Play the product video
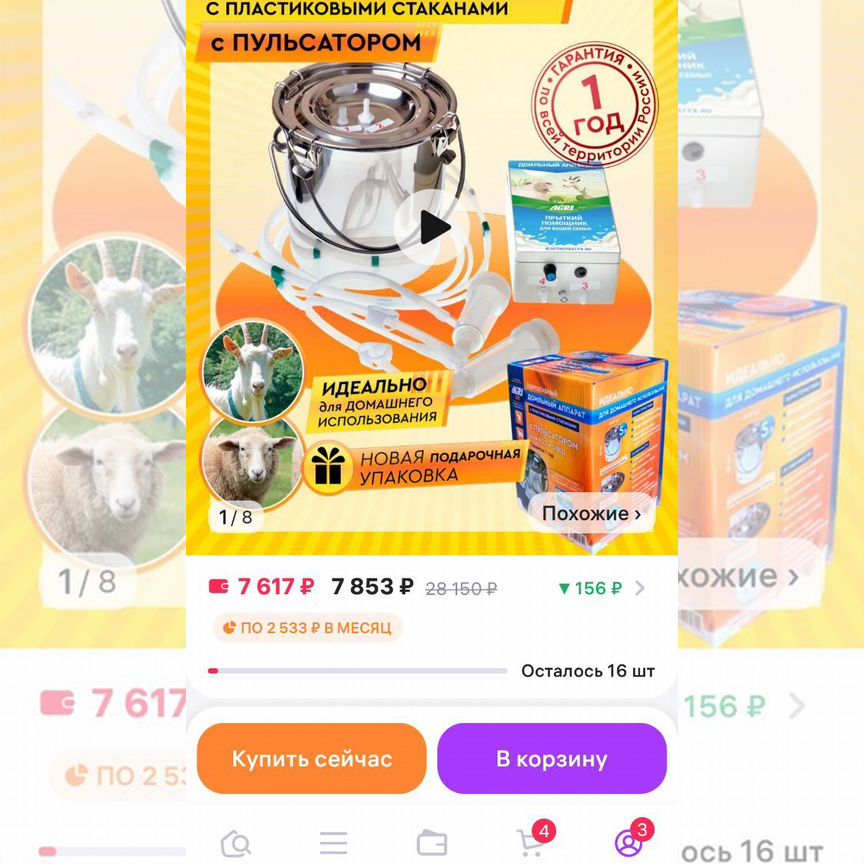The height and width of the screenshot is (864, 864). coord(433,228)
